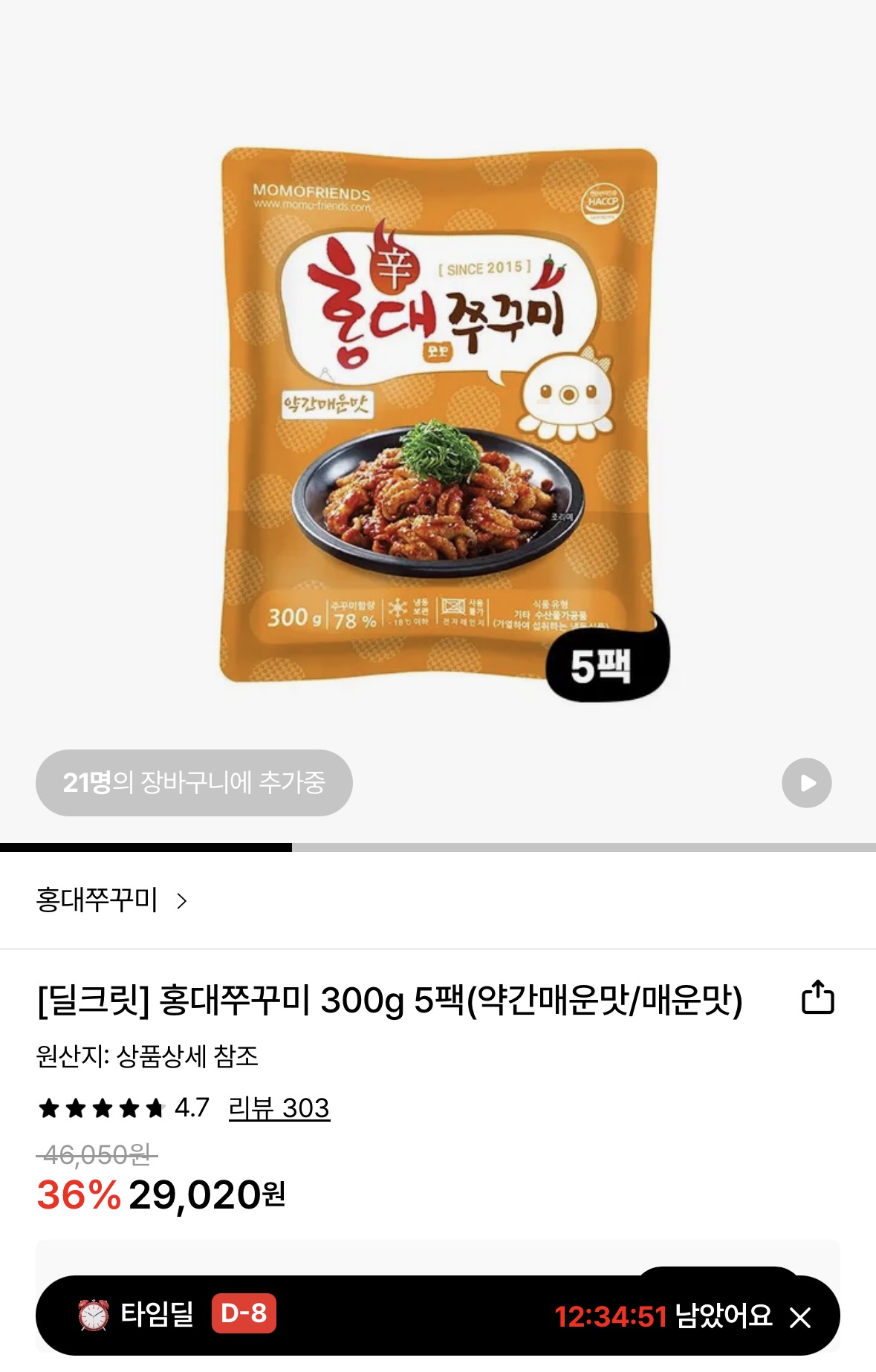
Task: Open the 리뷰 303 reviews link
Action: click(x=279, y=1108)
